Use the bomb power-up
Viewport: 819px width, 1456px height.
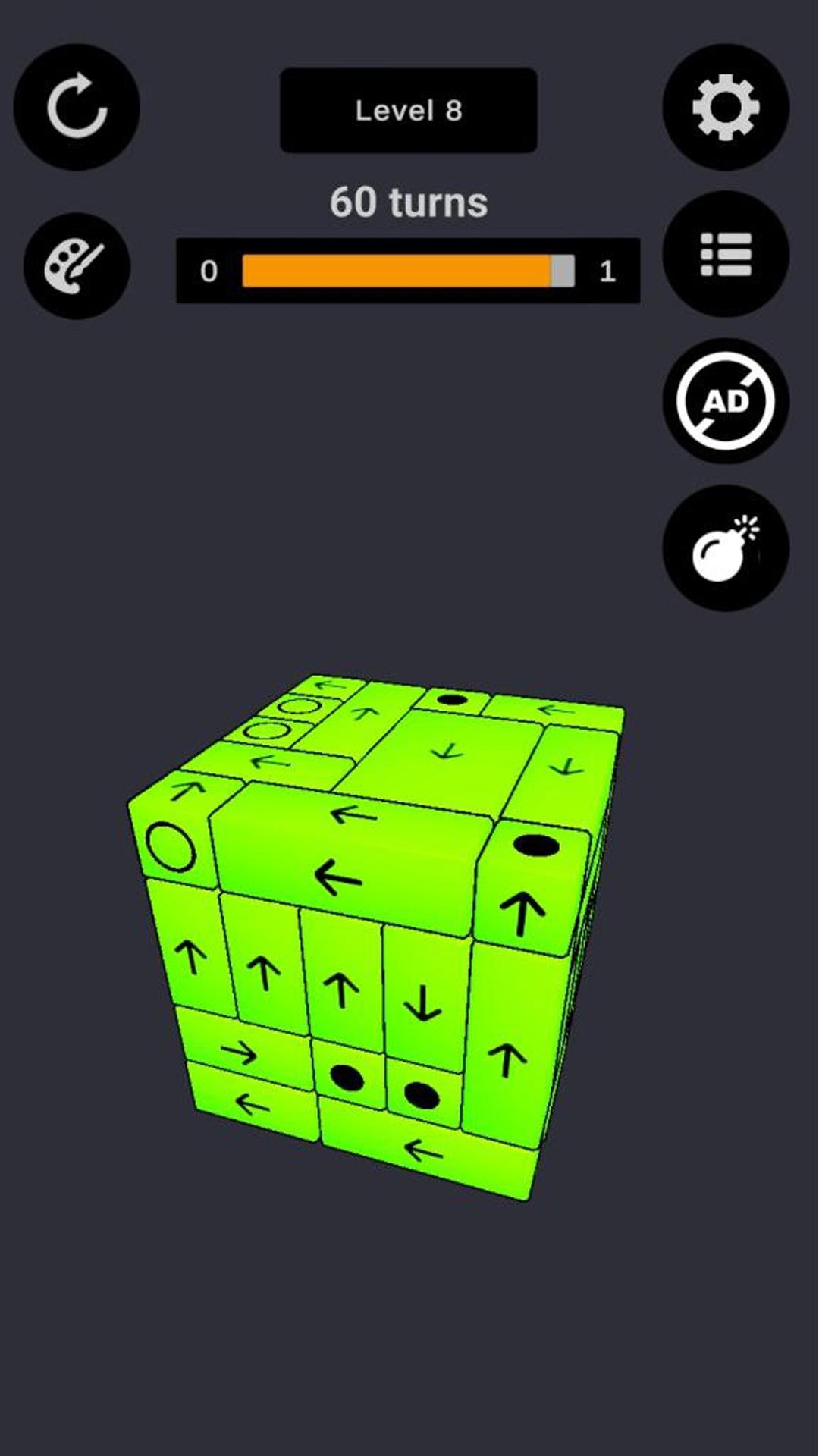(x=726, y=548)
